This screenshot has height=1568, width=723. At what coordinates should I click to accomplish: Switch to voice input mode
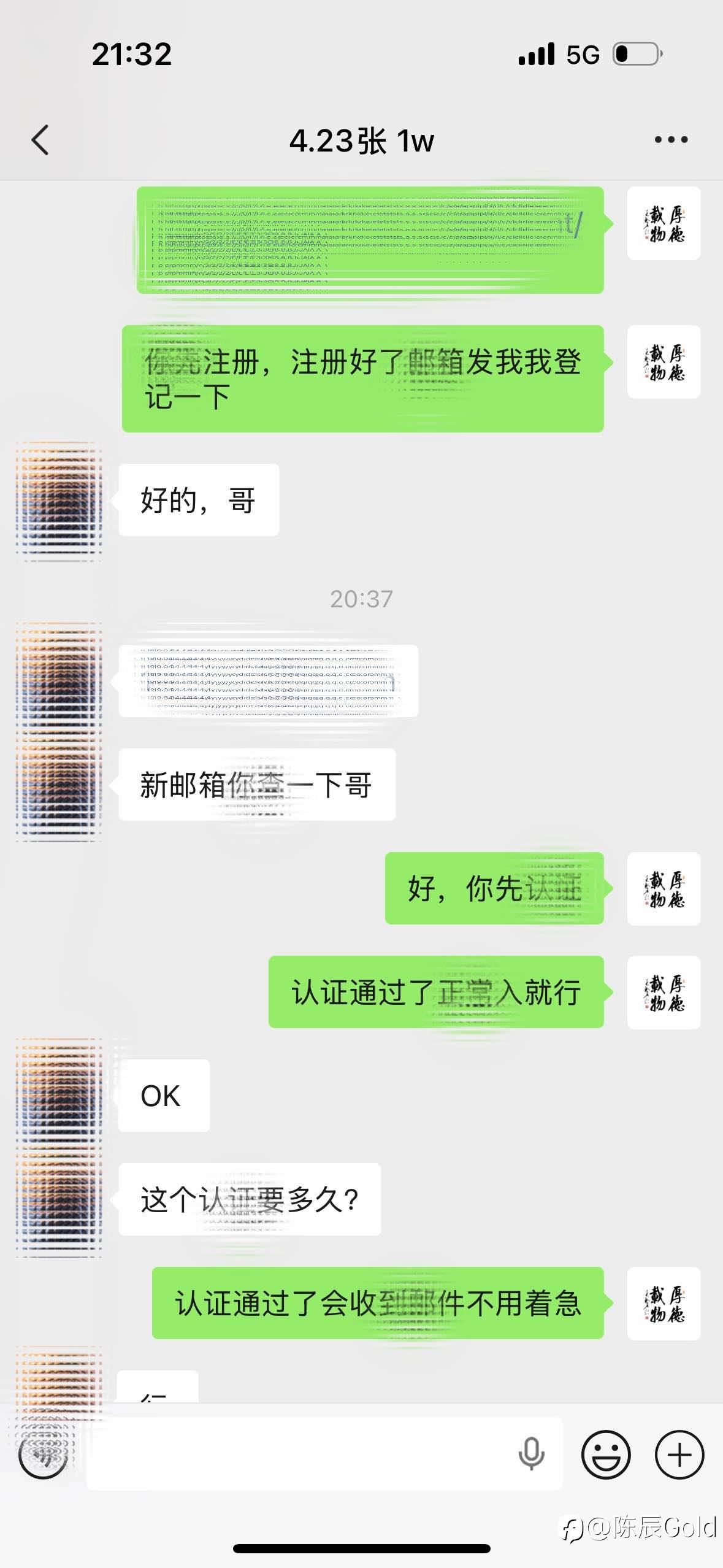click(x=43, y=1454)
